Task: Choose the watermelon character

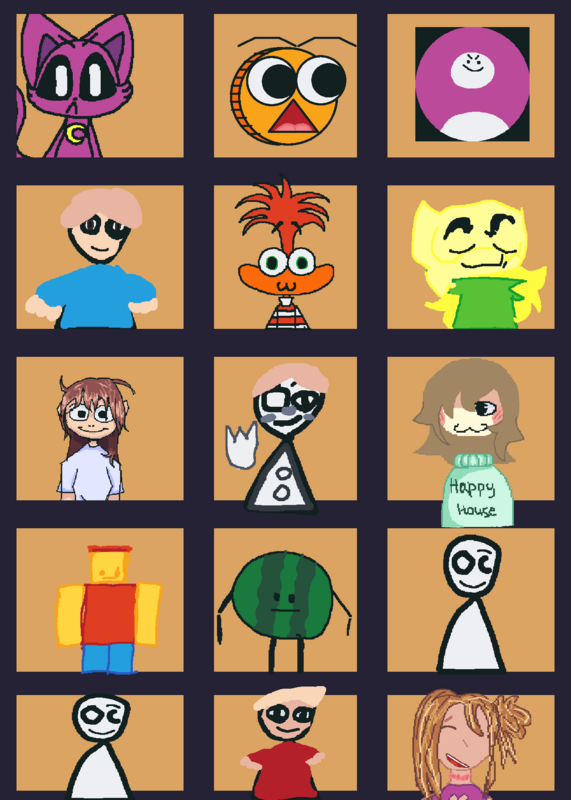Action: tap(285, 600)
